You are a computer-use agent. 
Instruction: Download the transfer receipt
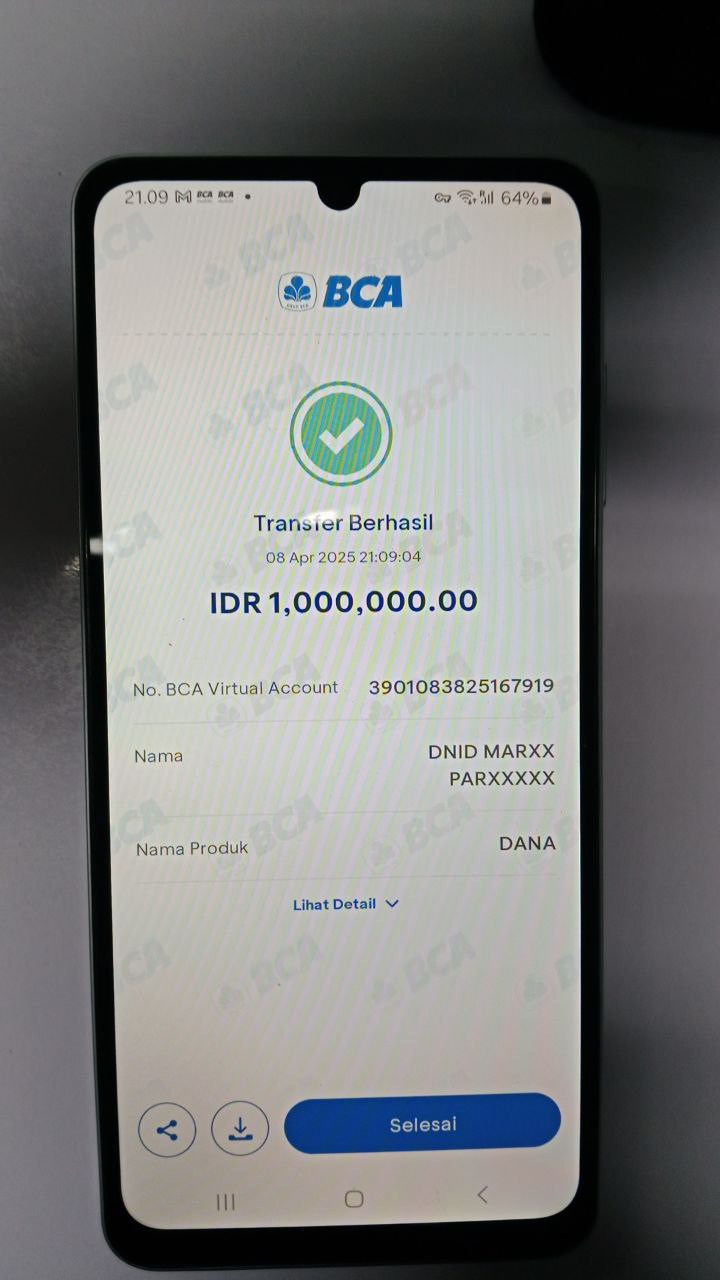pyautogui.click(x=240, y=1130)
